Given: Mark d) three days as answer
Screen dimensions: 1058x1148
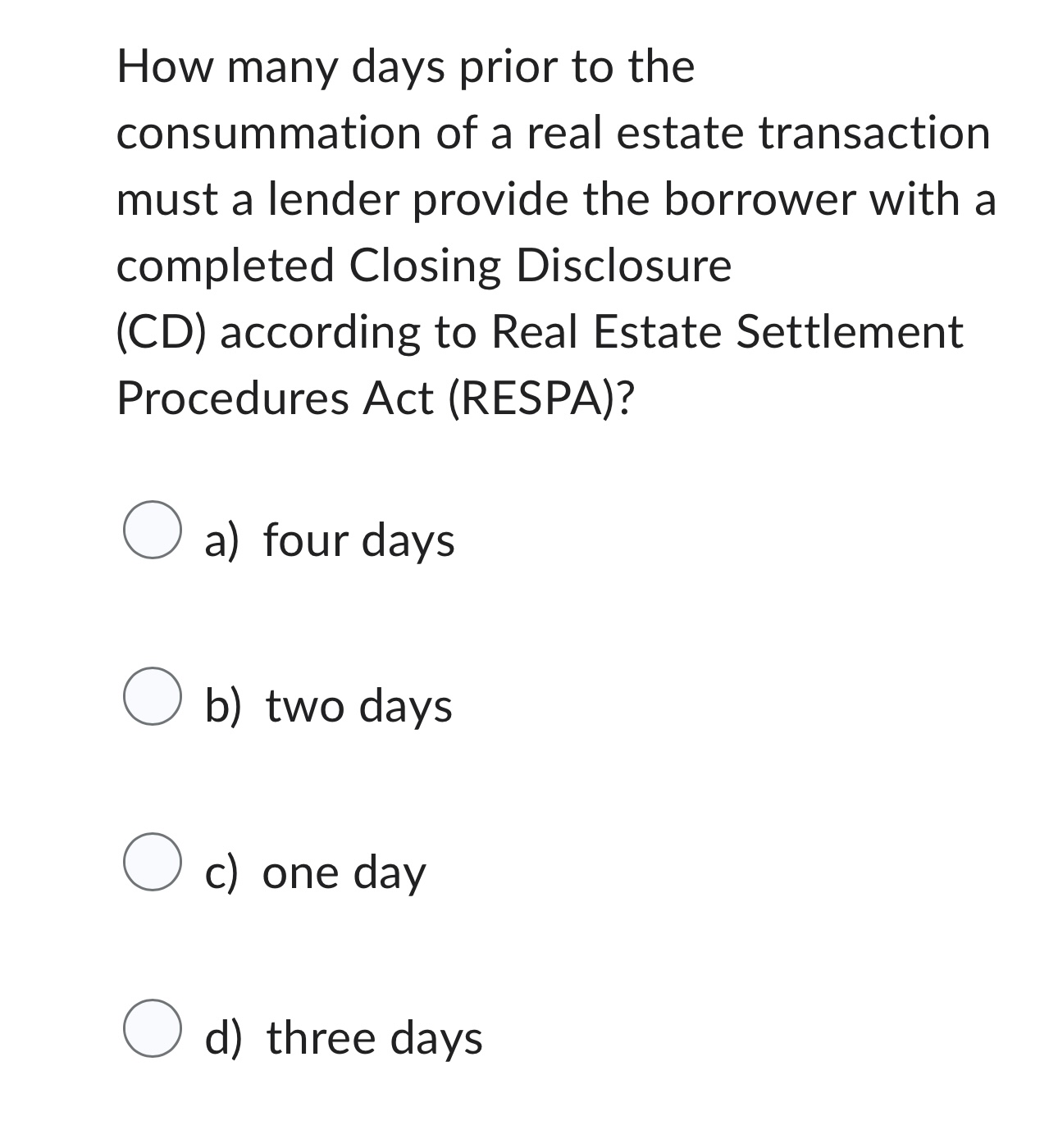Looking at the screenshot, I should coord(153,1028).
